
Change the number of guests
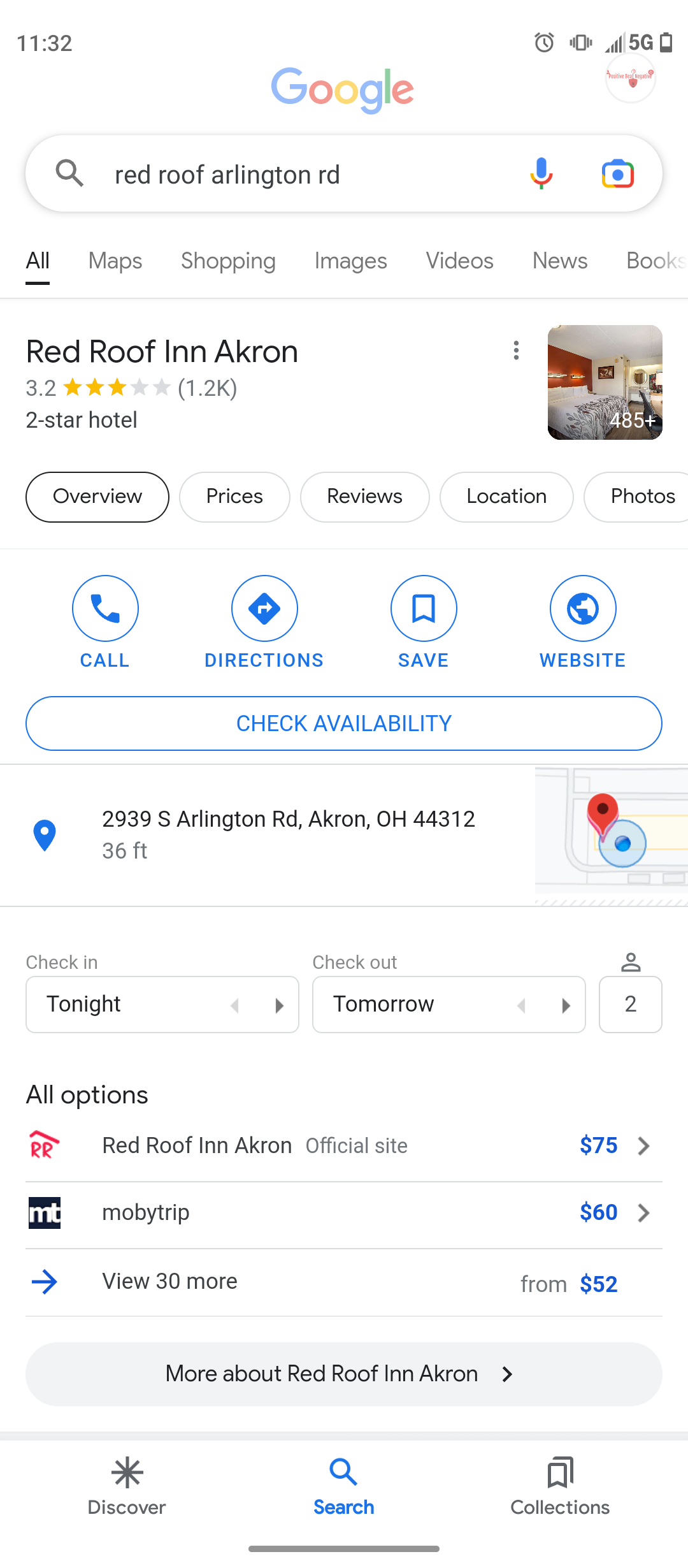pos(630,1004)
